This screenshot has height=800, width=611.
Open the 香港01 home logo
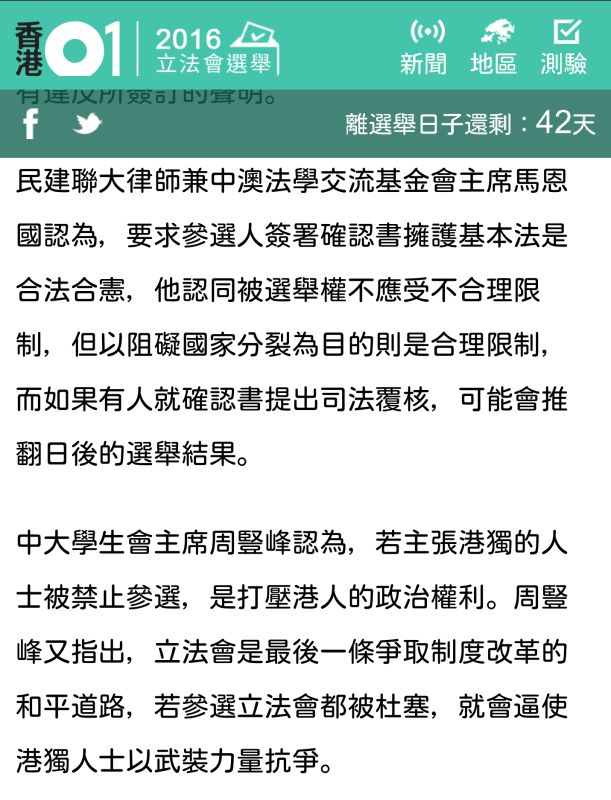pyautogui.click(x=68, y=47)
